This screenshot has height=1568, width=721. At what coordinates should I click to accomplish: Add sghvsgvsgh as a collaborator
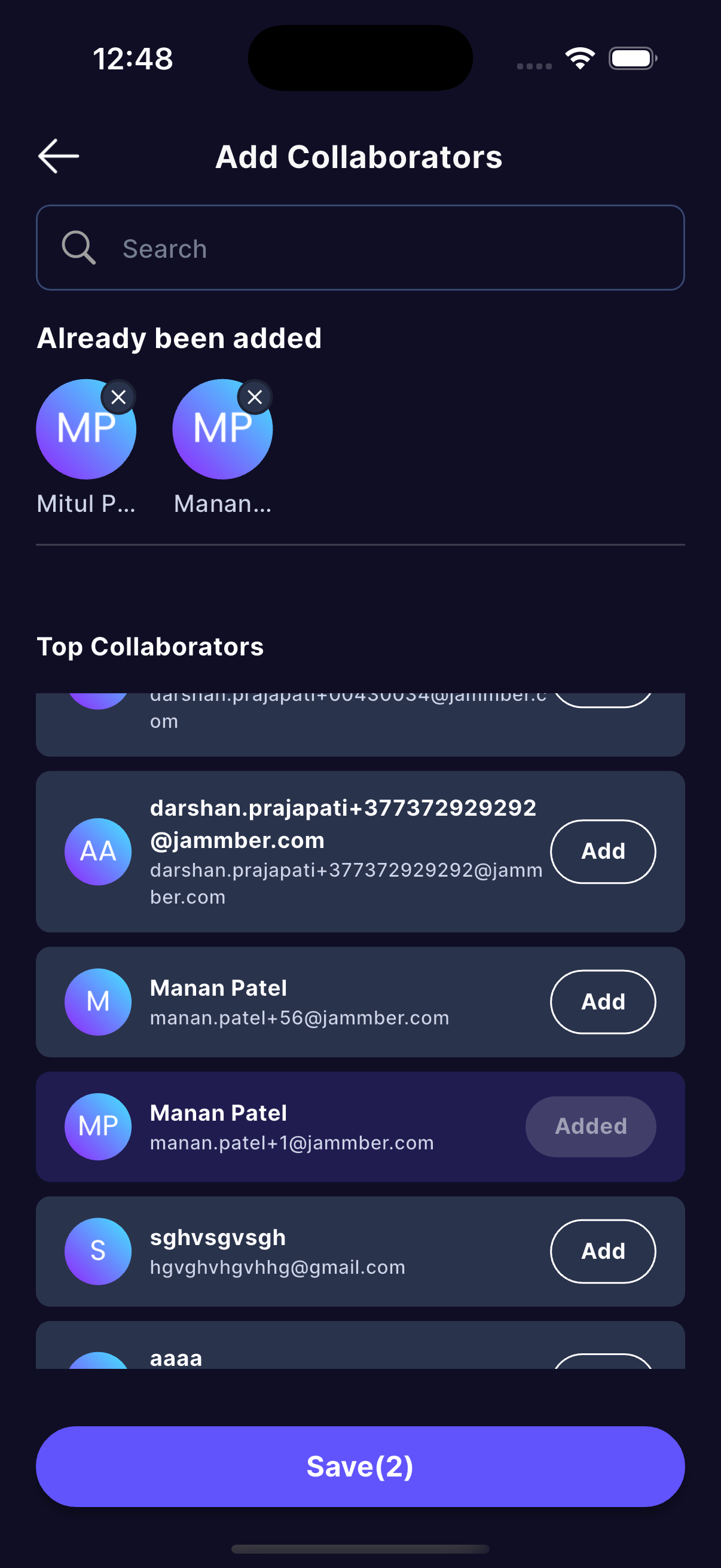pyautogui.click(x=603, y=1251)
